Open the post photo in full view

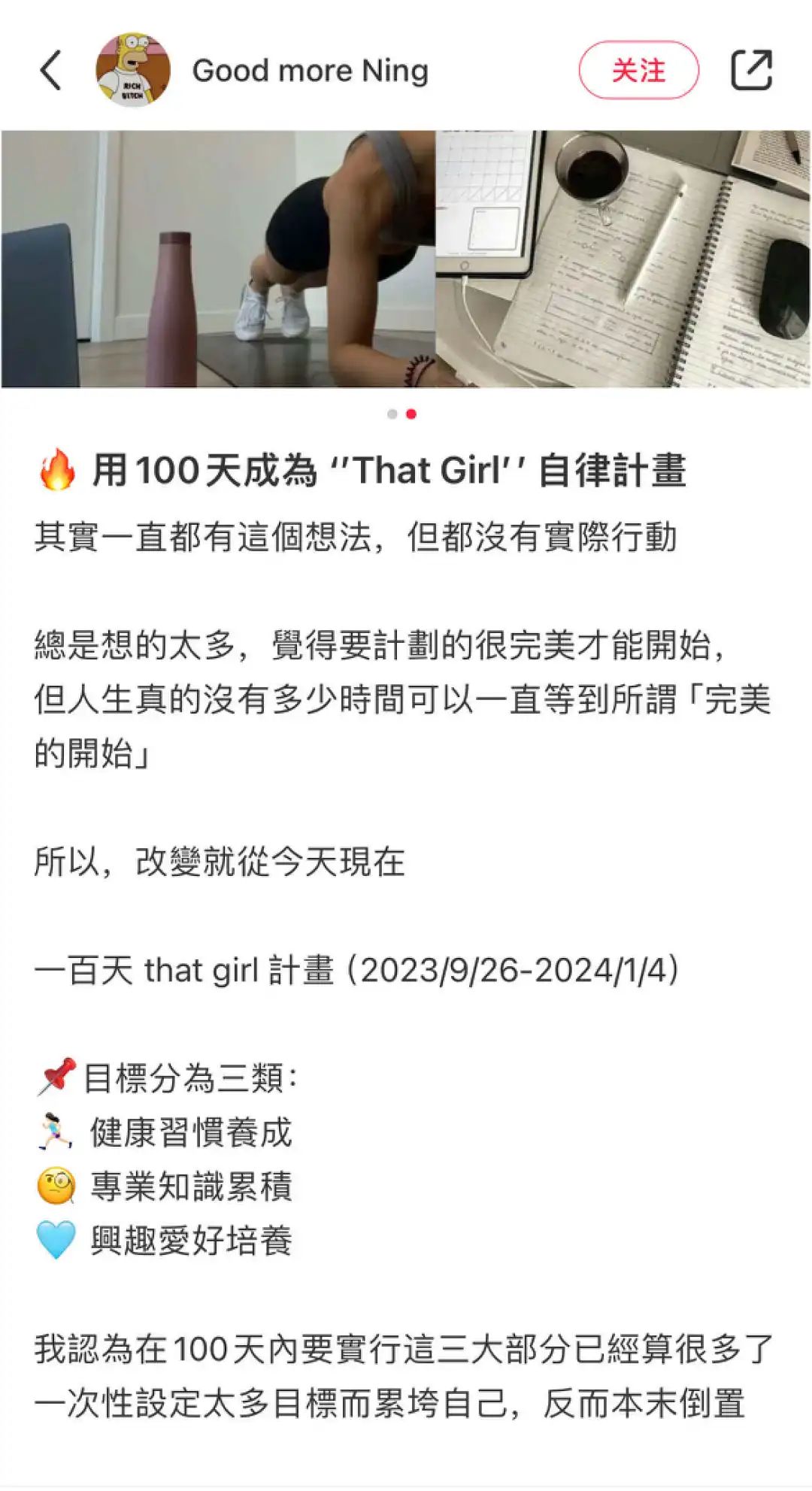pyautogui.click(x=406, y=259)
